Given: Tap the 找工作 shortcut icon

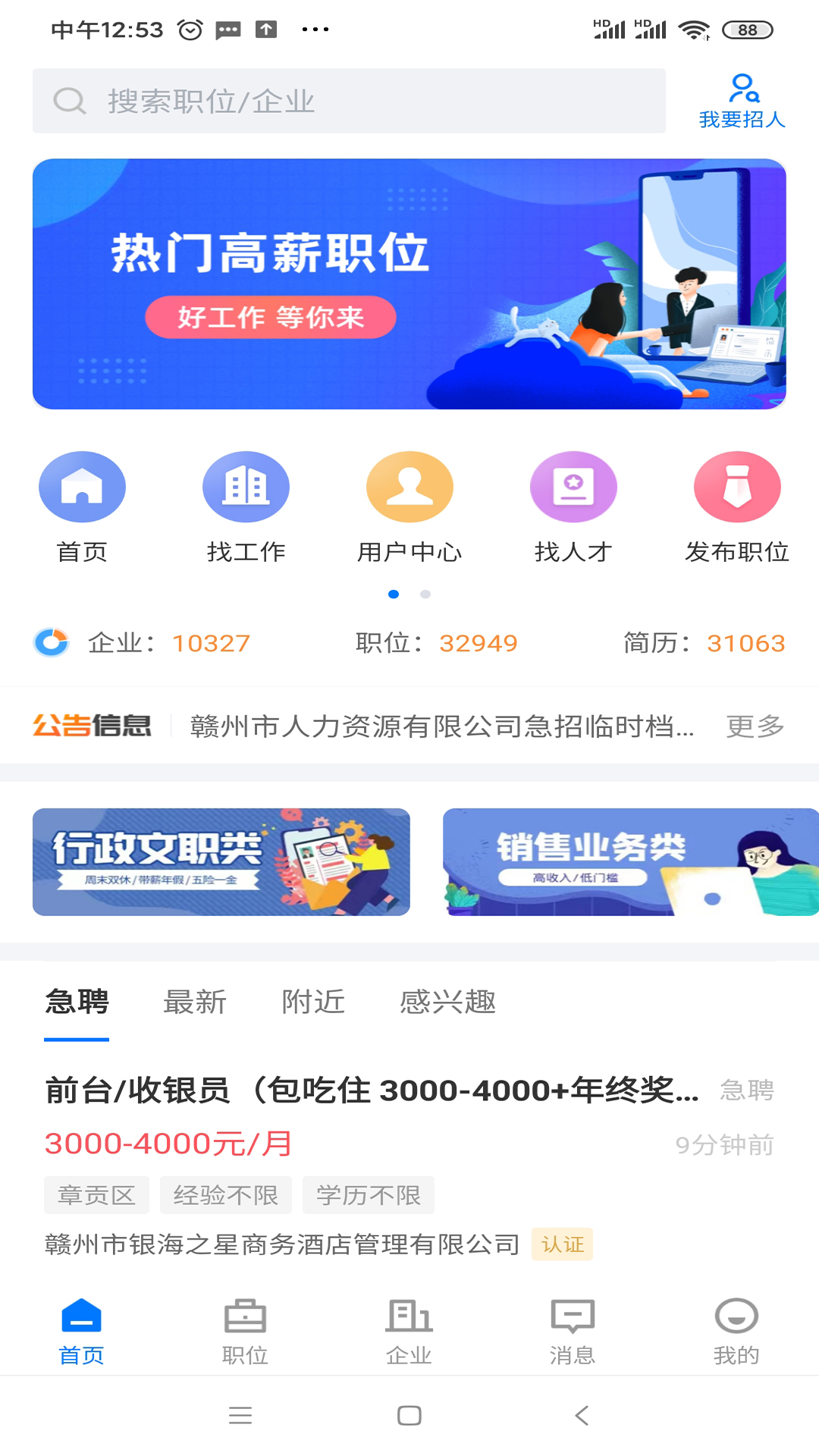Looking at the screenshot, I should pos(246,487).
